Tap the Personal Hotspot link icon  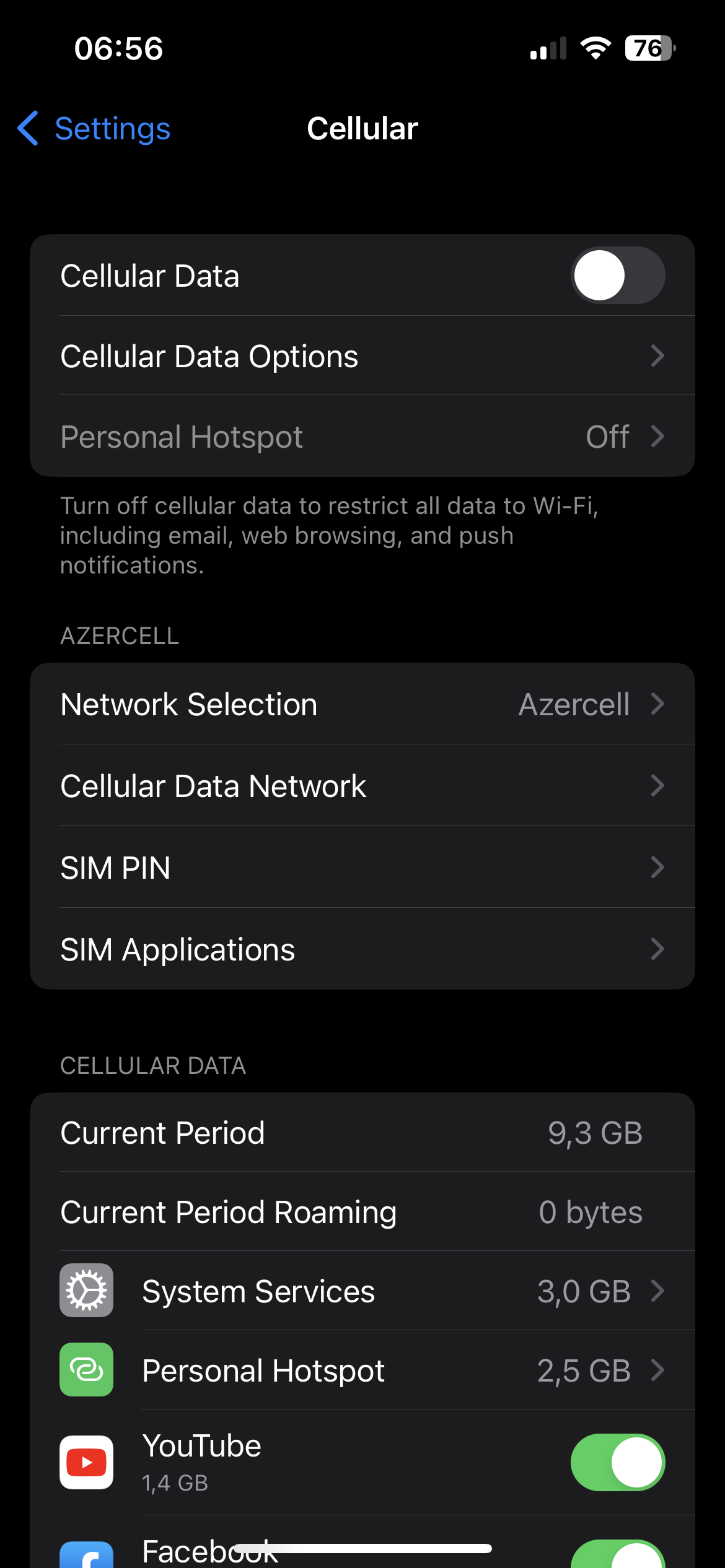[86, 1370]
